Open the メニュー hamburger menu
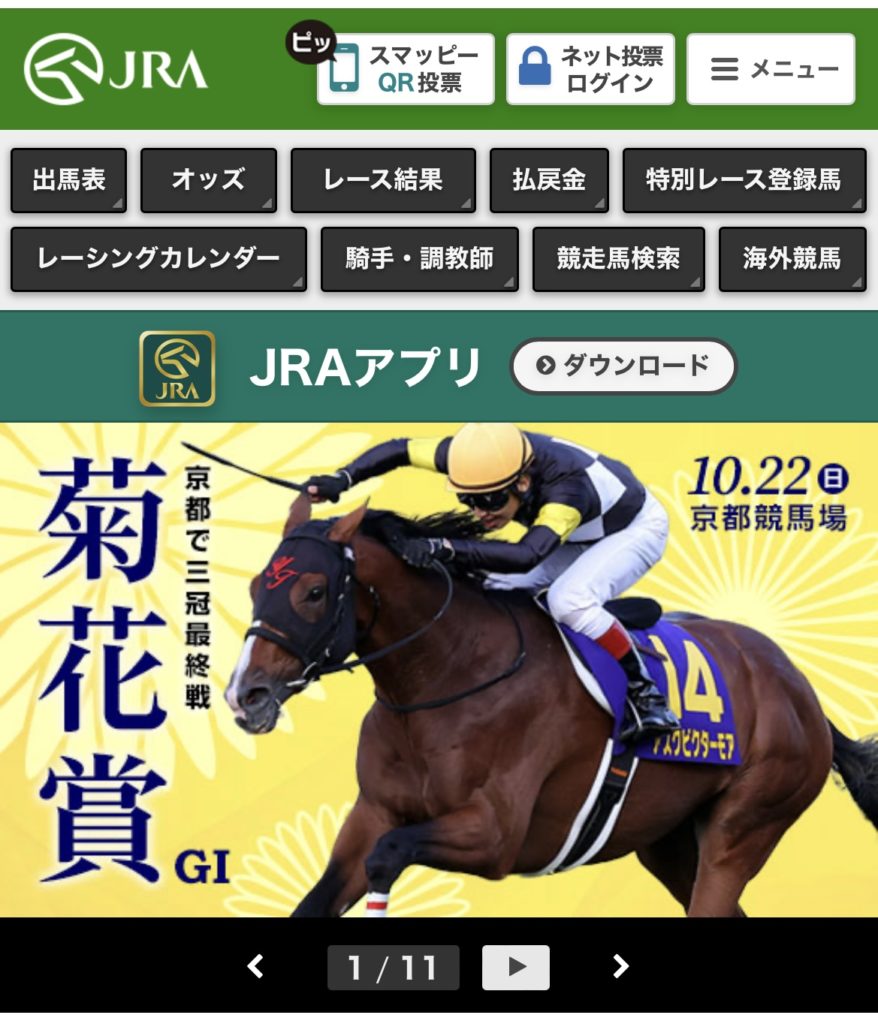The image size is (878, 1024). tap(771, 69)
